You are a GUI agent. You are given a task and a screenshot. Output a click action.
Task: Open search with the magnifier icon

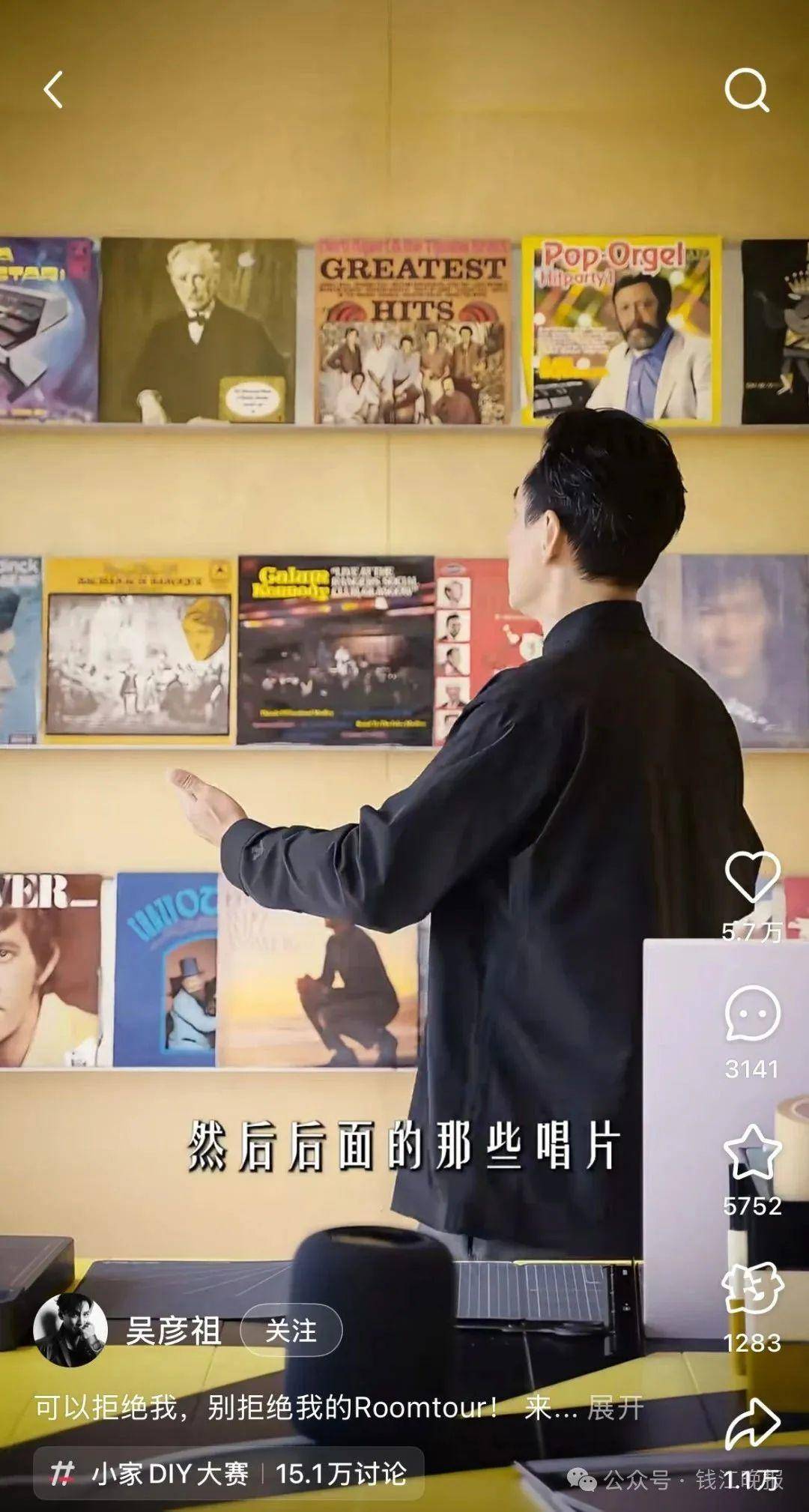tap(746, 91)
